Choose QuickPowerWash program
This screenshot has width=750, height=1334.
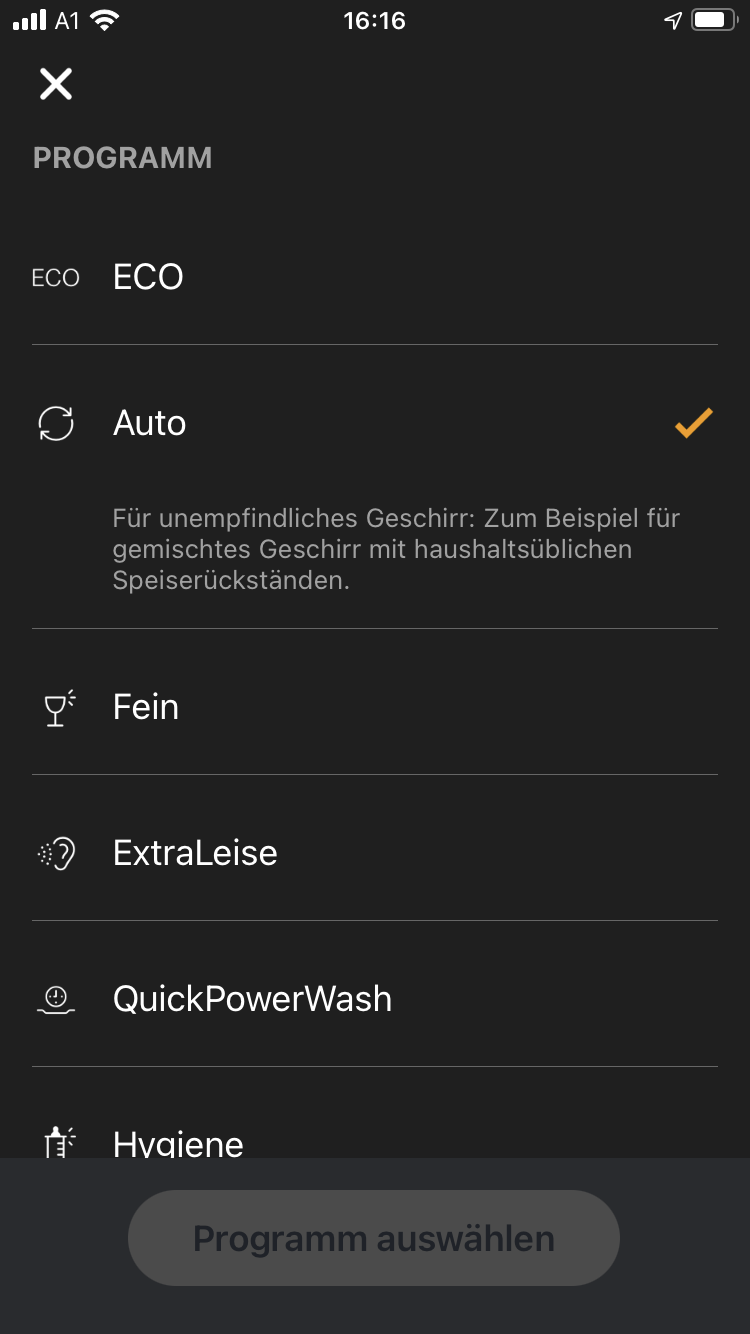coord(252,999)
